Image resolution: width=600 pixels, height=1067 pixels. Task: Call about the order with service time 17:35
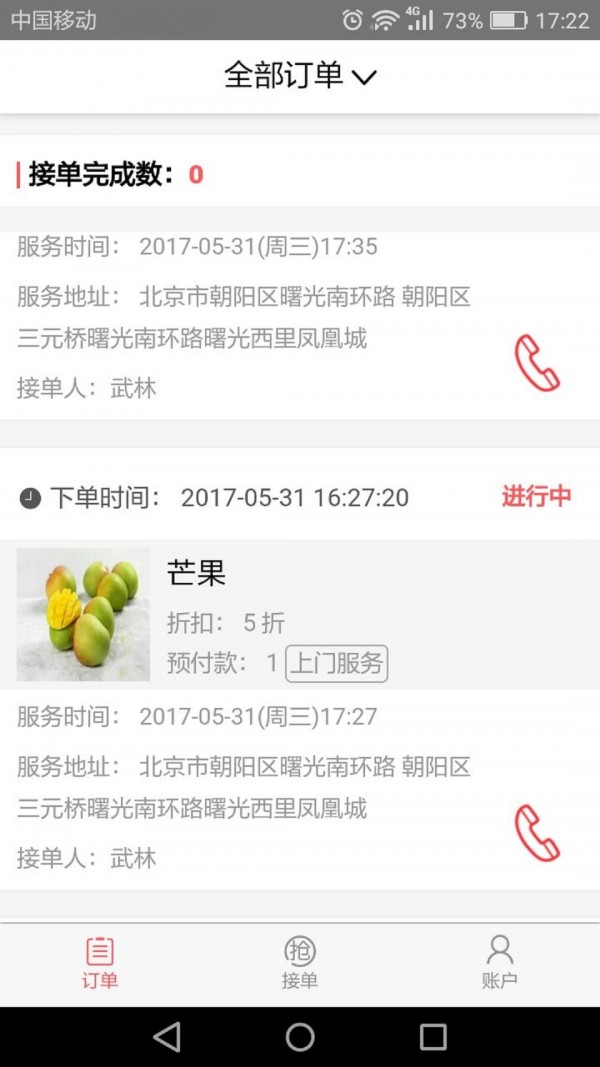coord(536,364)
